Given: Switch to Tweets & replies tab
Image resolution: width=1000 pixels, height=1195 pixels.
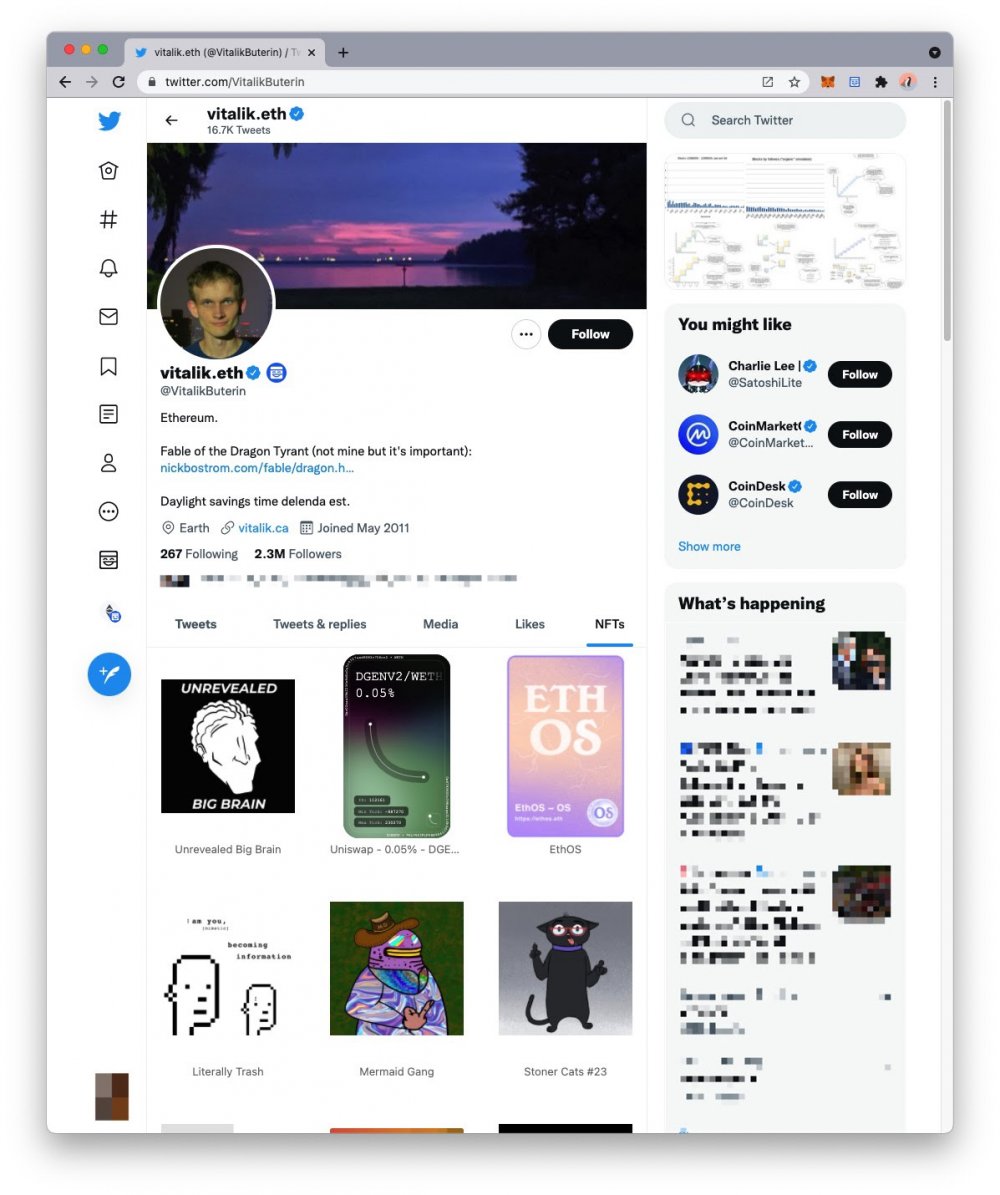Looking at the screenshot, I should click(x=320, y=624).
